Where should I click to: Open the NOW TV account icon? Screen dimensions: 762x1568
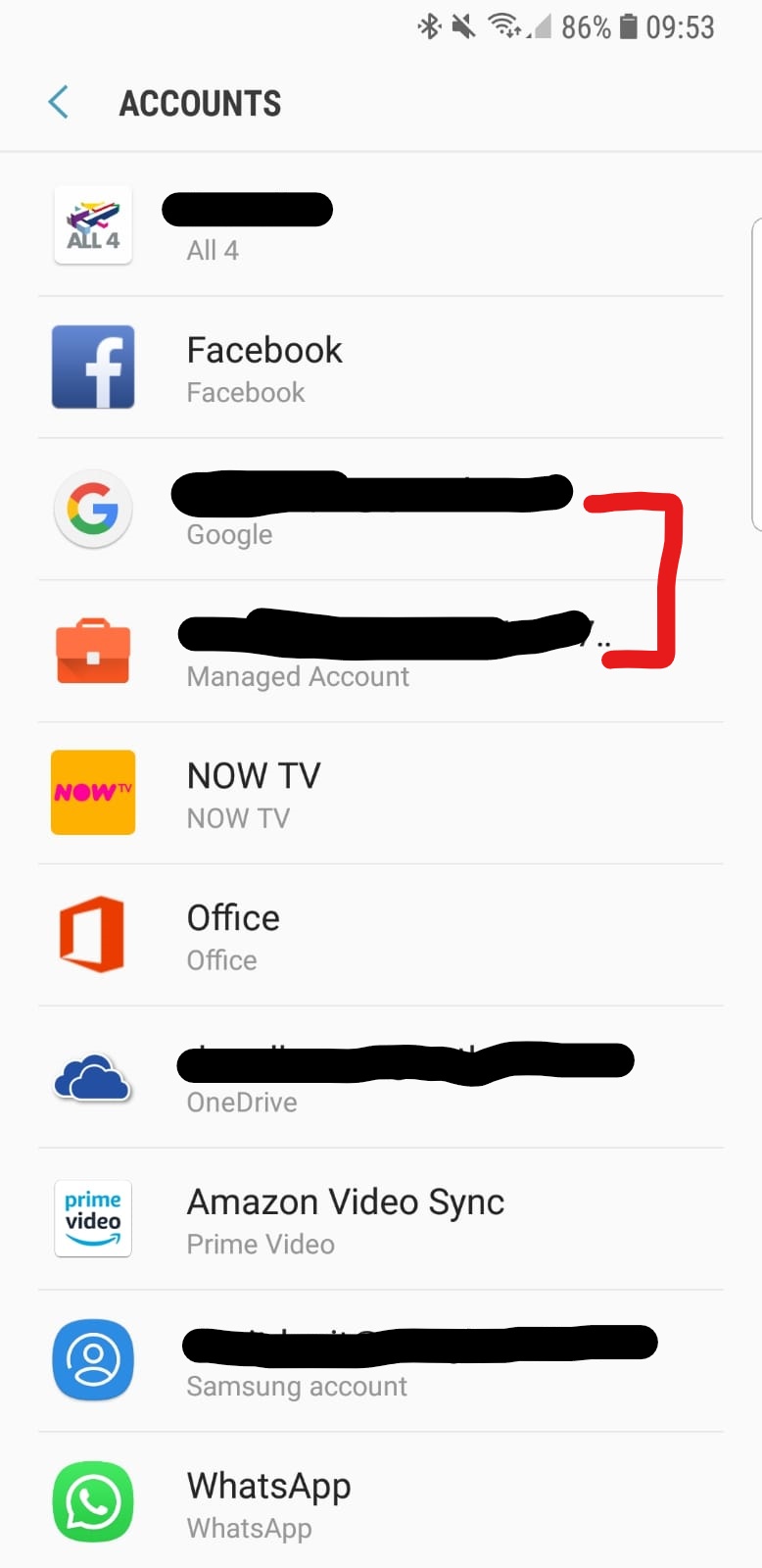[93, 793]
